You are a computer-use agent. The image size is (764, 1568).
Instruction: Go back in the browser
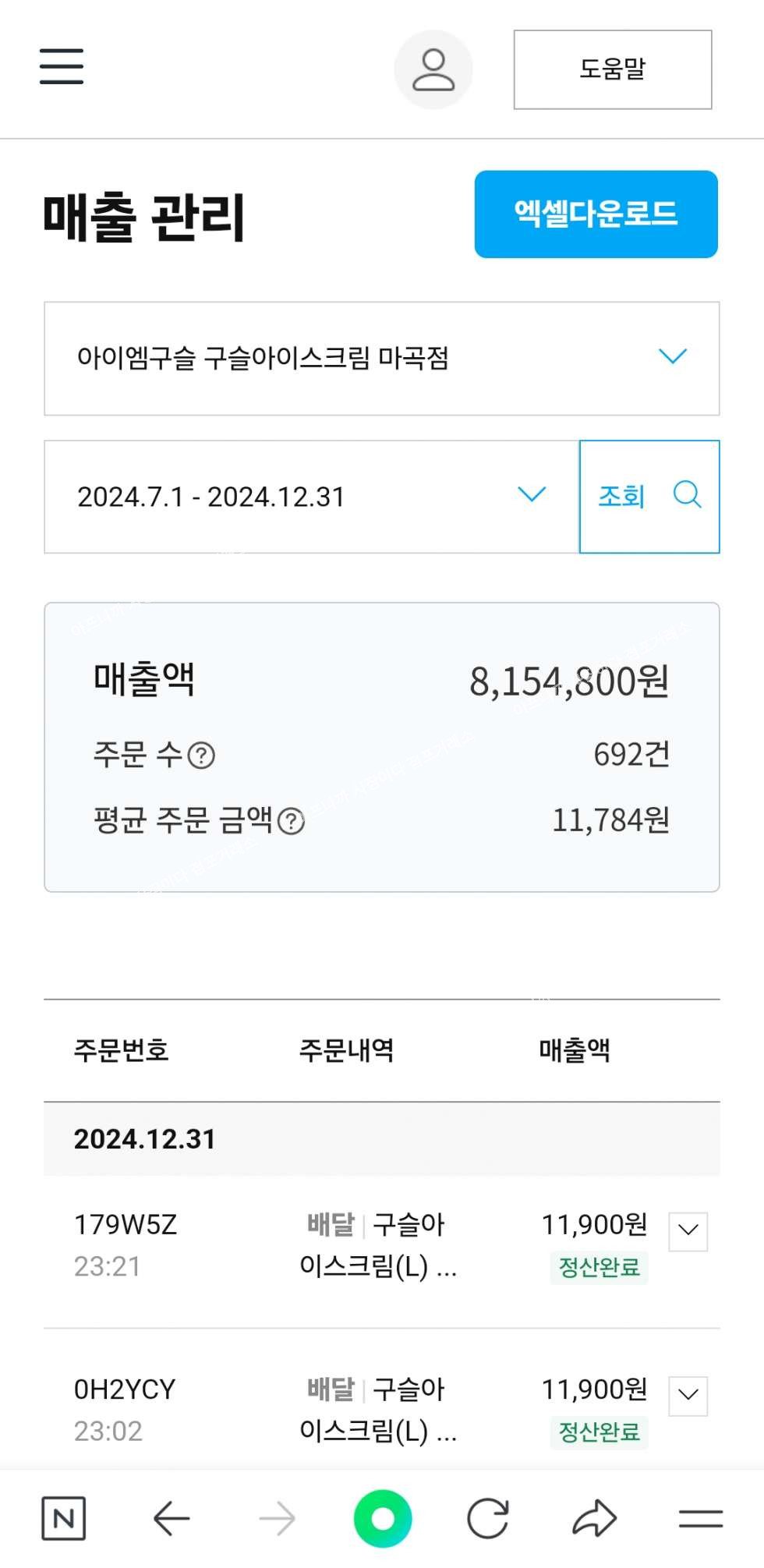pos(171,1518)
